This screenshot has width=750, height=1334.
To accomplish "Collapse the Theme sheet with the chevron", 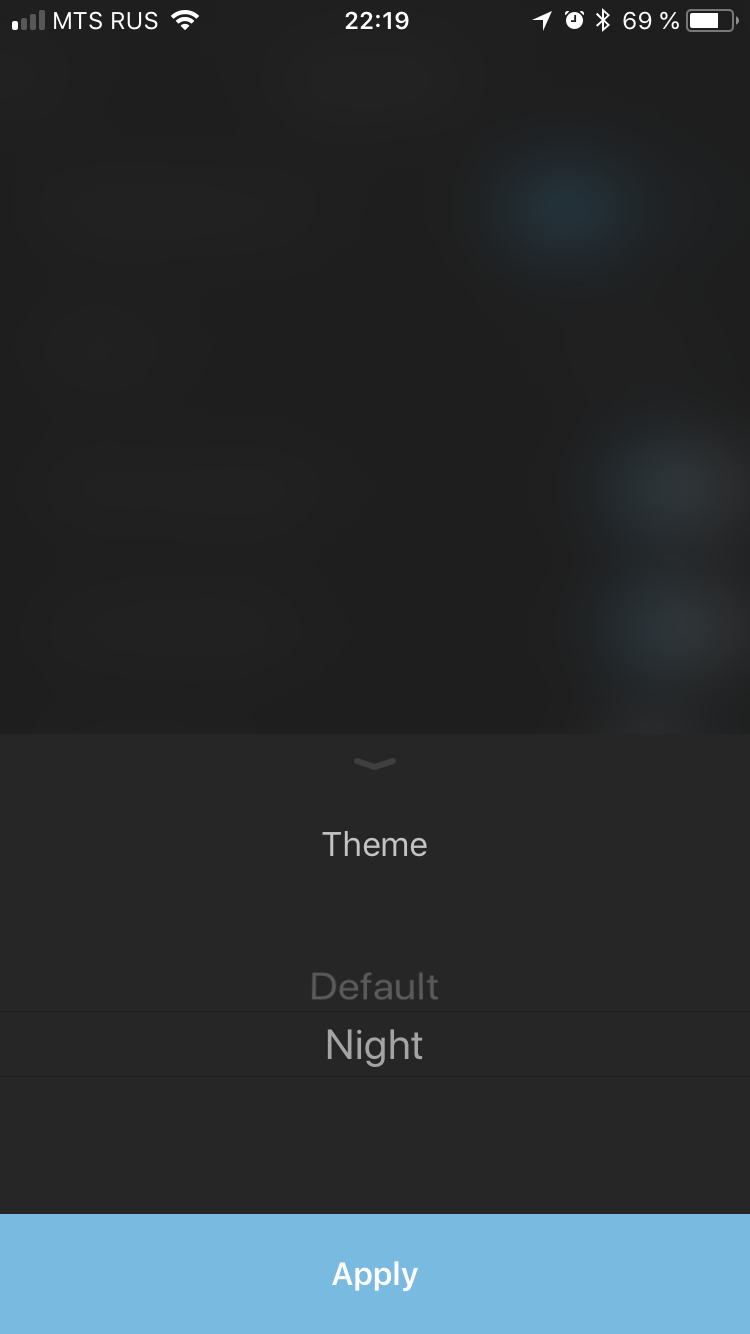I will click(x=375, y=764).
